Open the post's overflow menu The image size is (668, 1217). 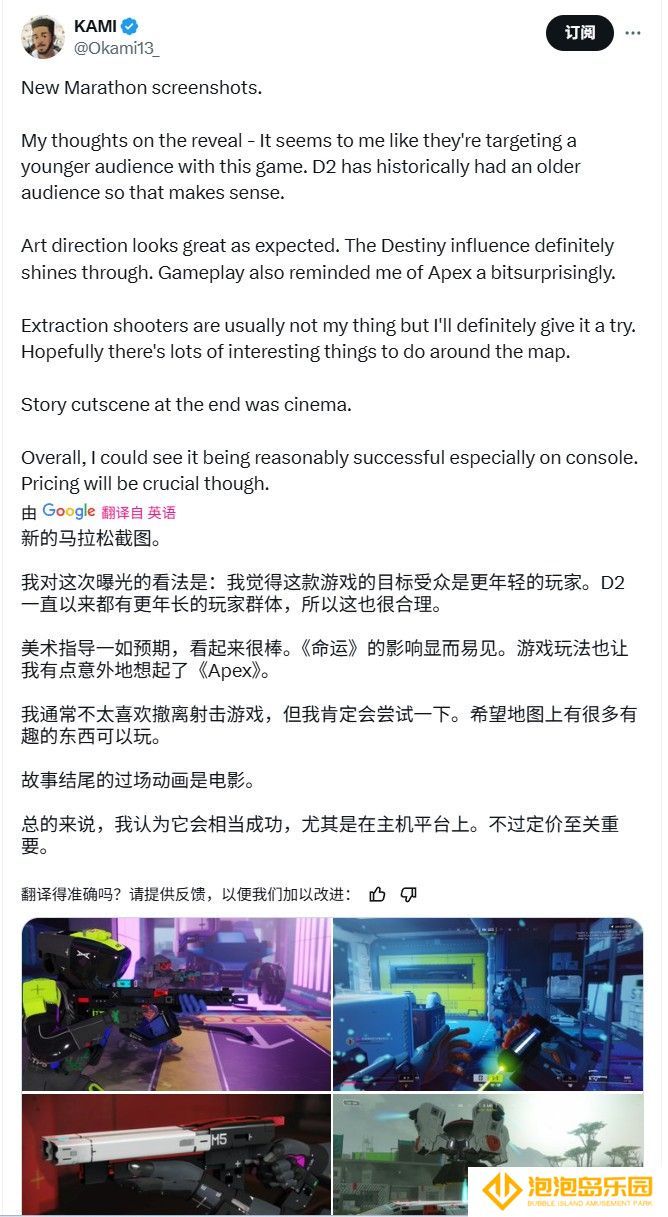(632, 33)
